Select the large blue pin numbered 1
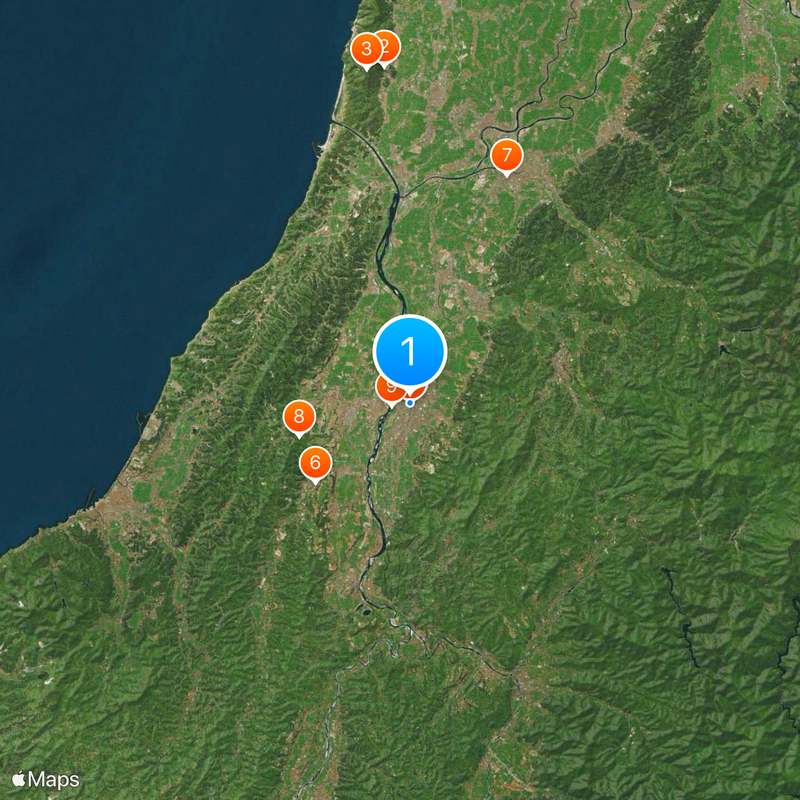The height and width of the screenshot is (800, 800). [x=409, y=352]
